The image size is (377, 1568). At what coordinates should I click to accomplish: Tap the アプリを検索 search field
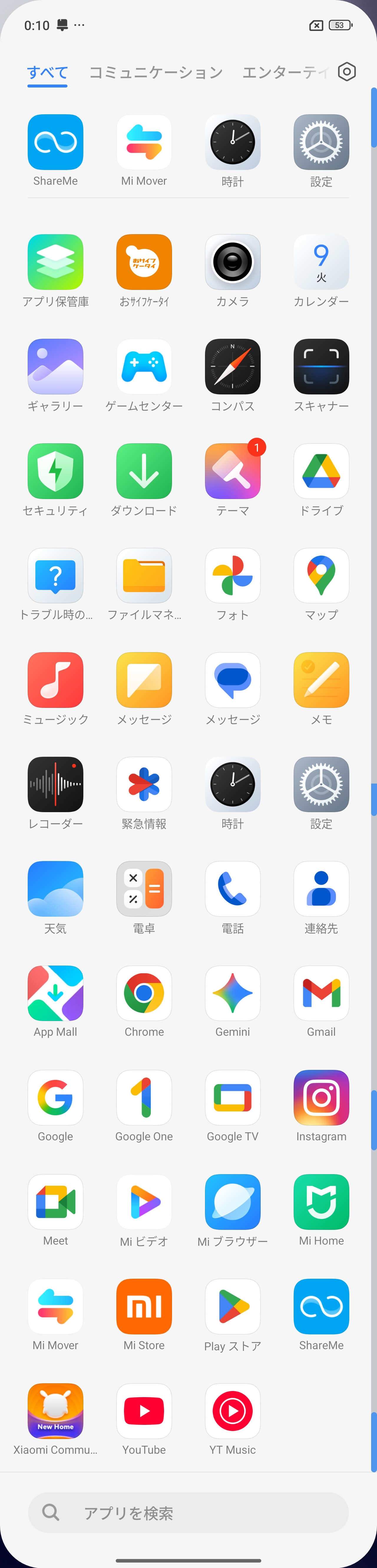[188, 1513]
